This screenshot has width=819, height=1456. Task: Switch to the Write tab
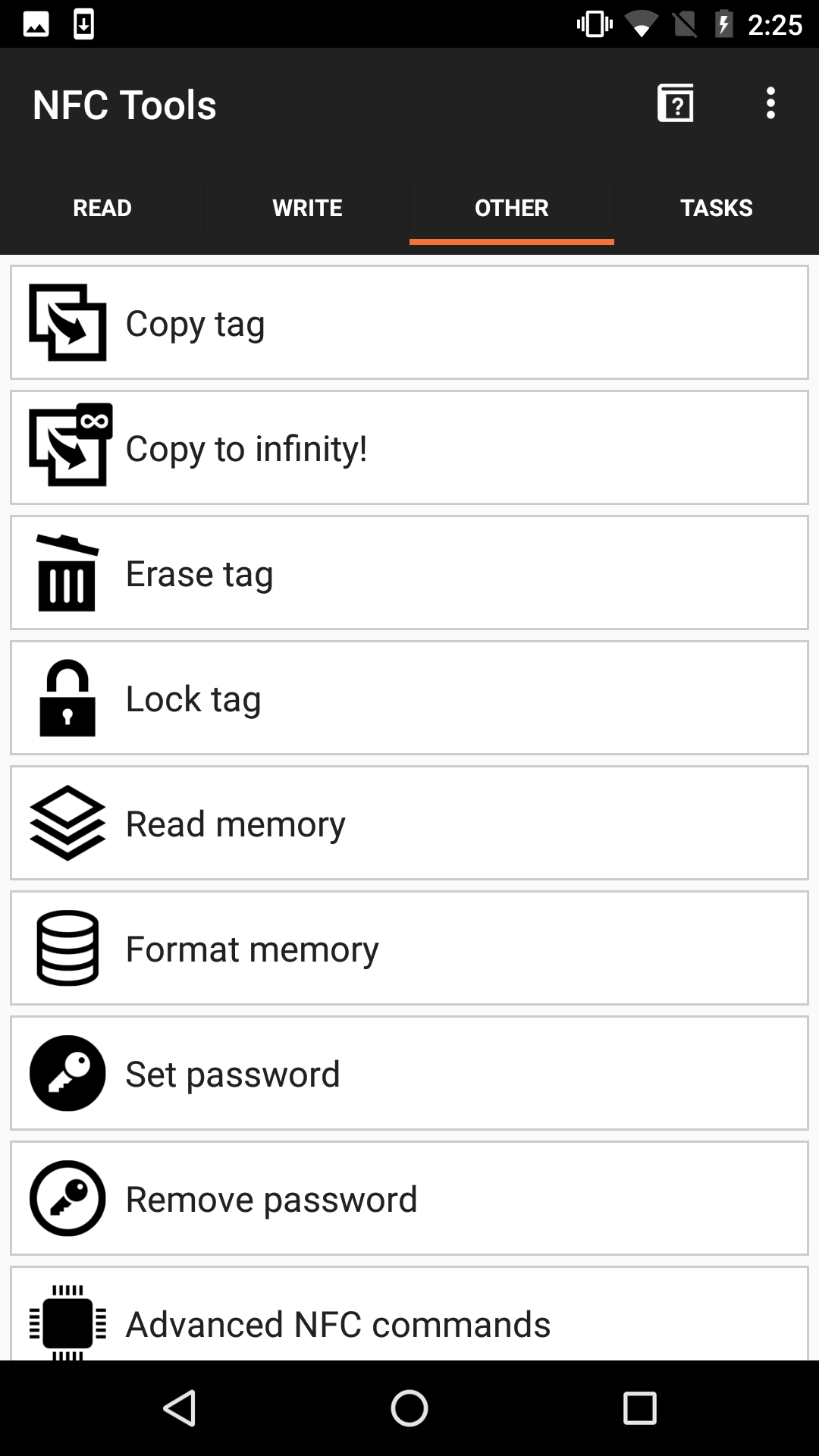[x=307, y=208]
